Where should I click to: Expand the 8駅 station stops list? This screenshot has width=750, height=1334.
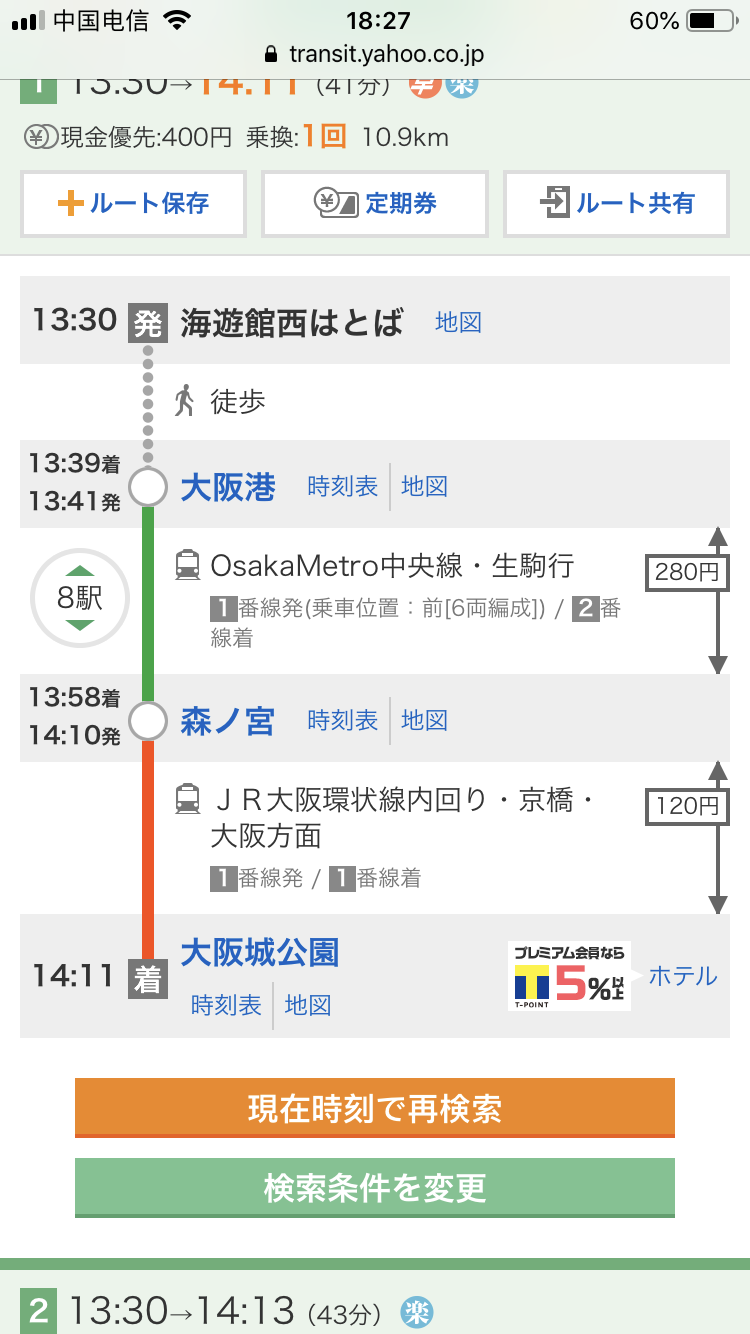pos(79,599)
